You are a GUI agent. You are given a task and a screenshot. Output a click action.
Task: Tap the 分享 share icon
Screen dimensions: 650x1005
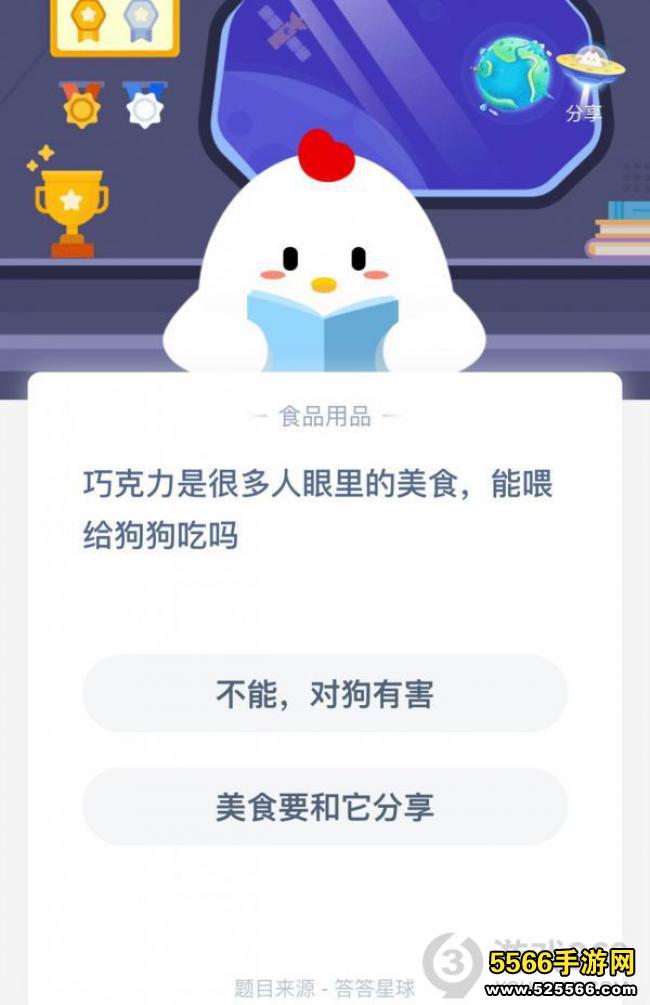[x=589, y=82]
